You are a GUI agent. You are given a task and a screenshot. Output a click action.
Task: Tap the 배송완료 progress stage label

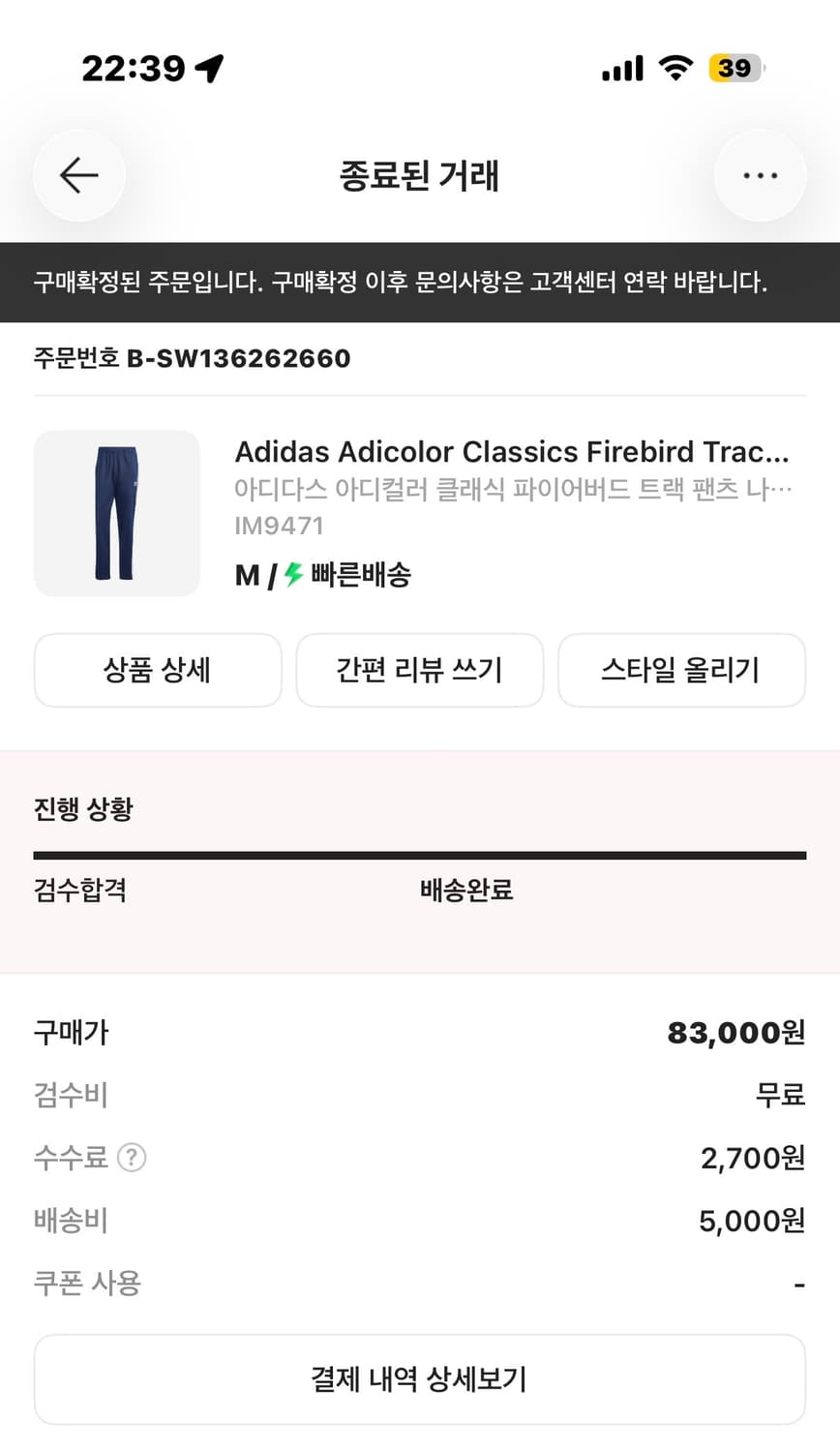[465, 890]
